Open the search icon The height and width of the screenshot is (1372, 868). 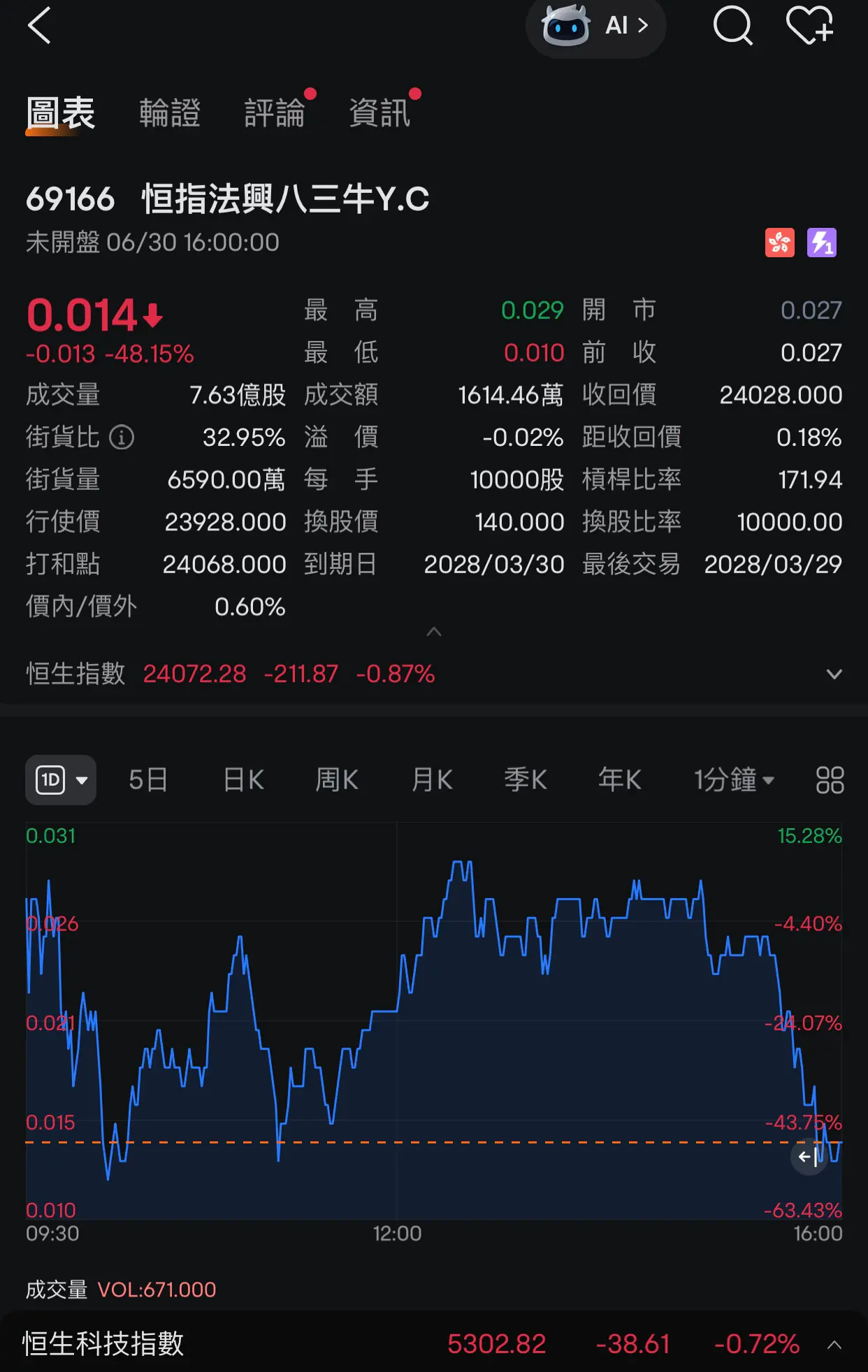tap(732, 27)
